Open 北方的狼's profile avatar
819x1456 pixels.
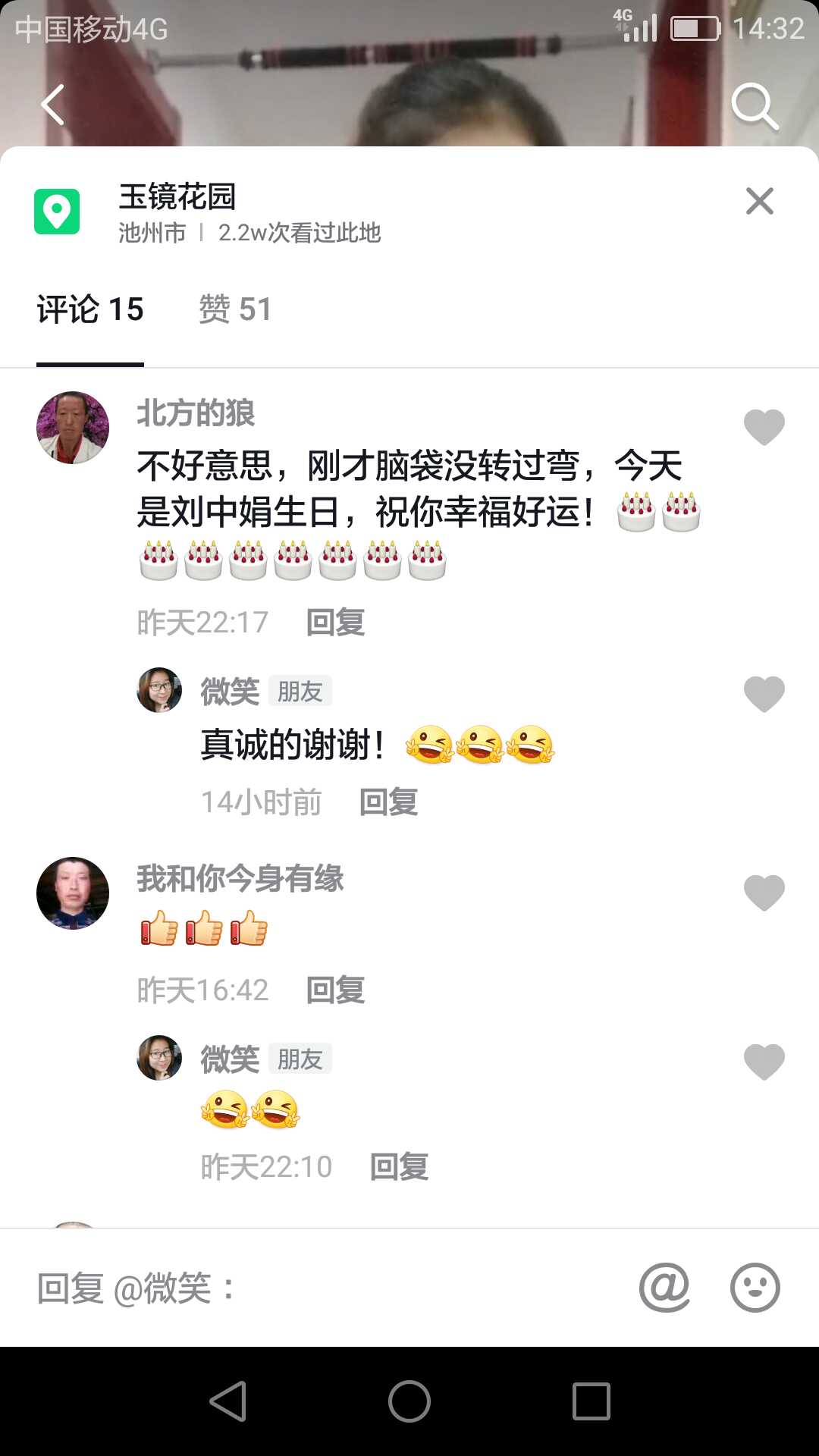(73, 428)
